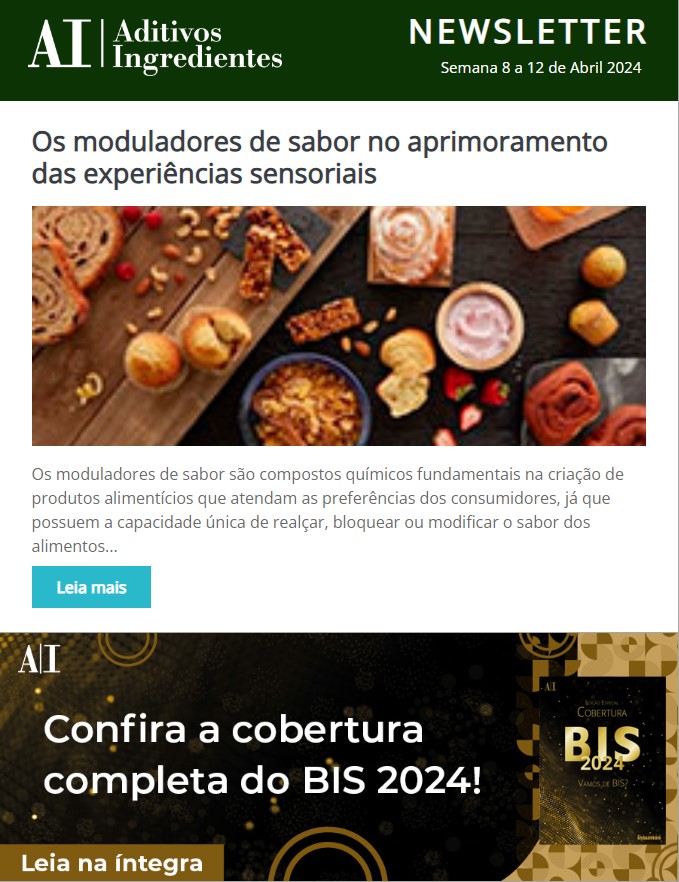Open the flavor modulators article photo
This screenshot has height=882, width=679.
click(x=338, y=326)
